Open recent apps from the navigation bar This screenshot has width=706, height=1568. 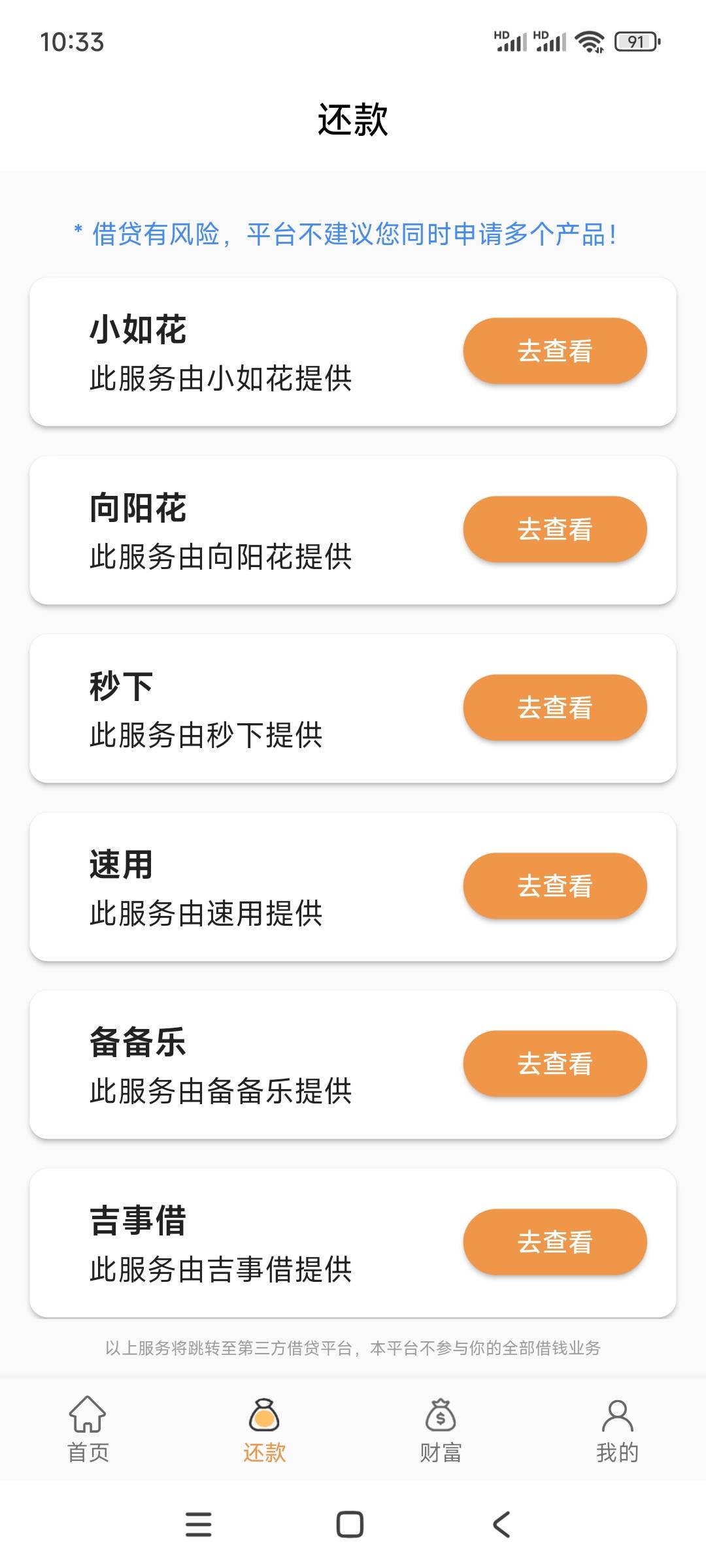tap(199, 1525)
